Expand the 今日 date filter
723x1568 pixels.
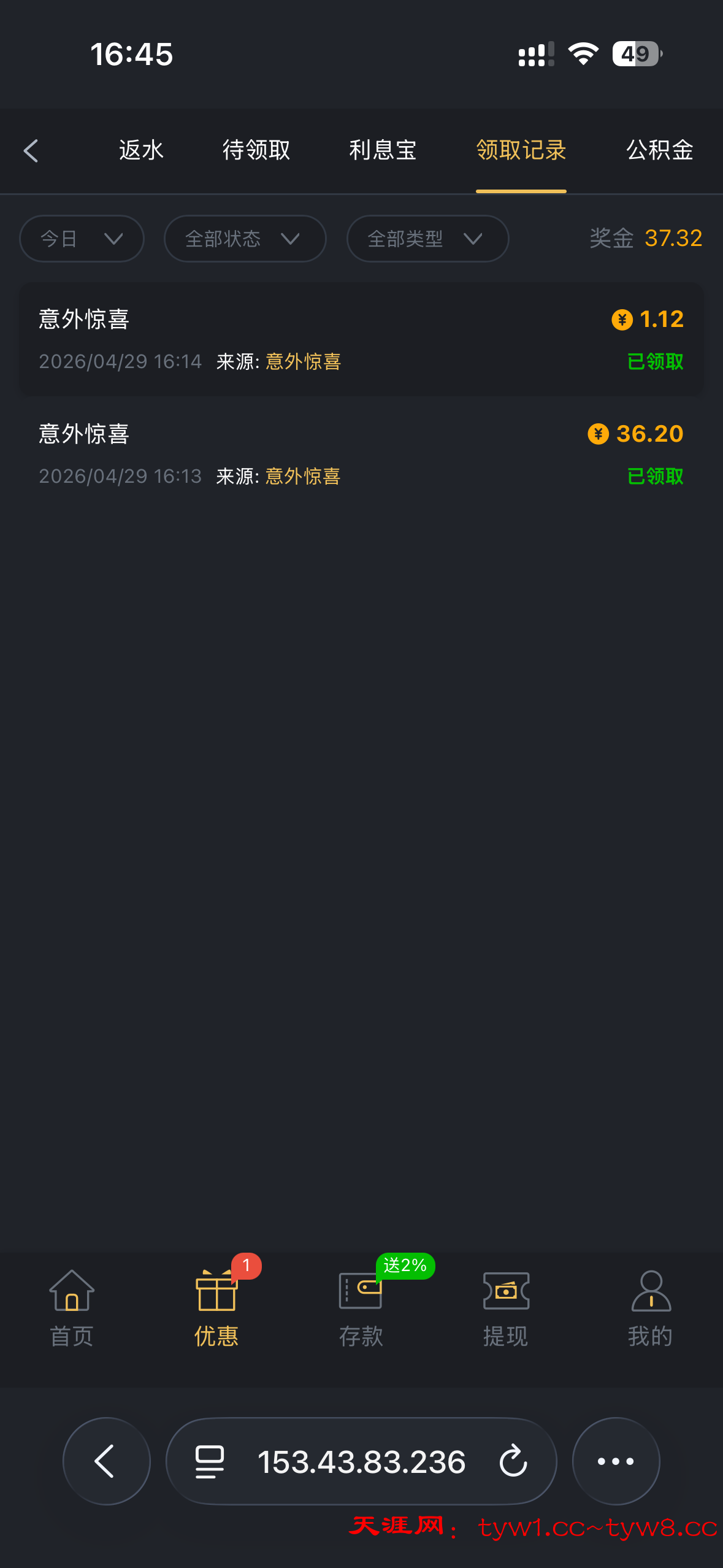pyautogui.click(x=82, y=239)
